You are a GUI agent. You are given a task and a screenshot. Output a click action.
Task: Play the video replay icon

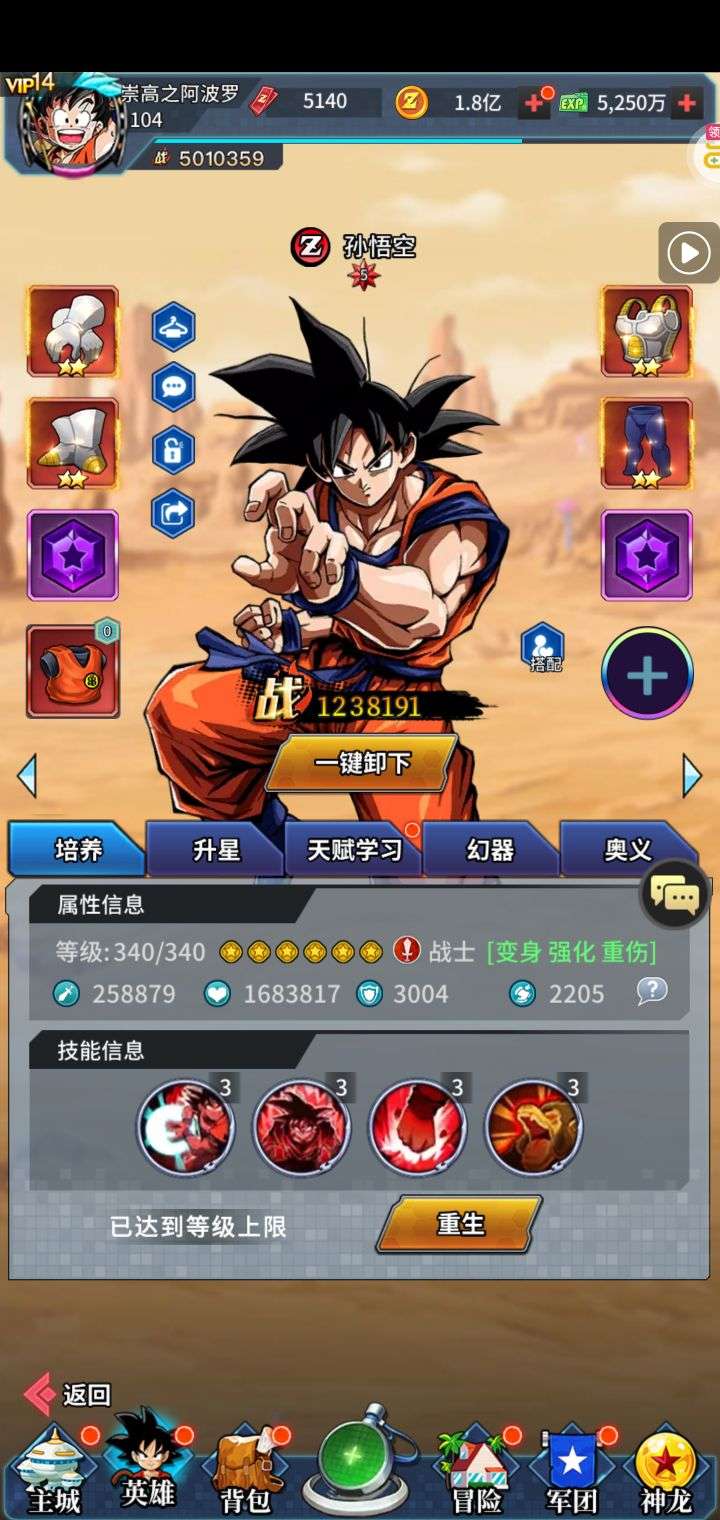[688, 253]
